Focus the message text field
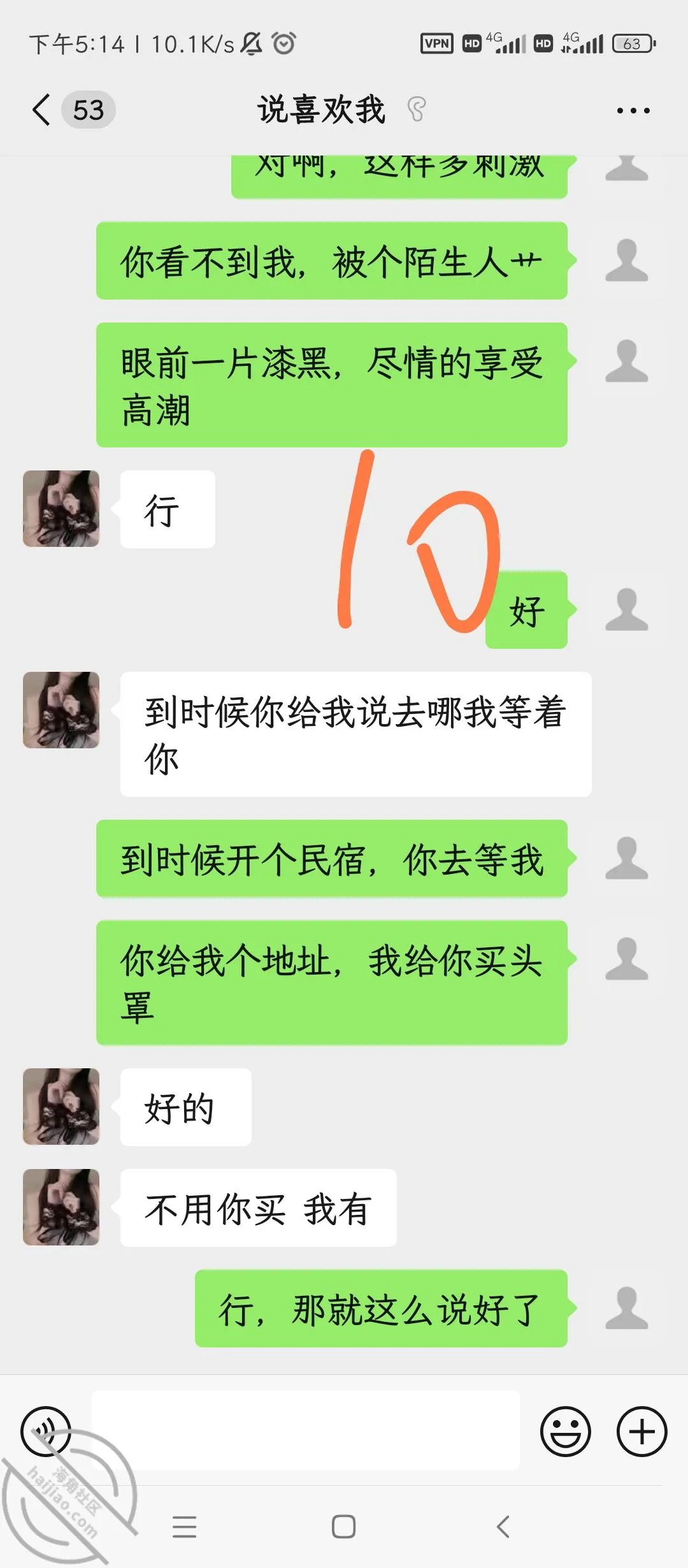 click(x=306, y=1430)
